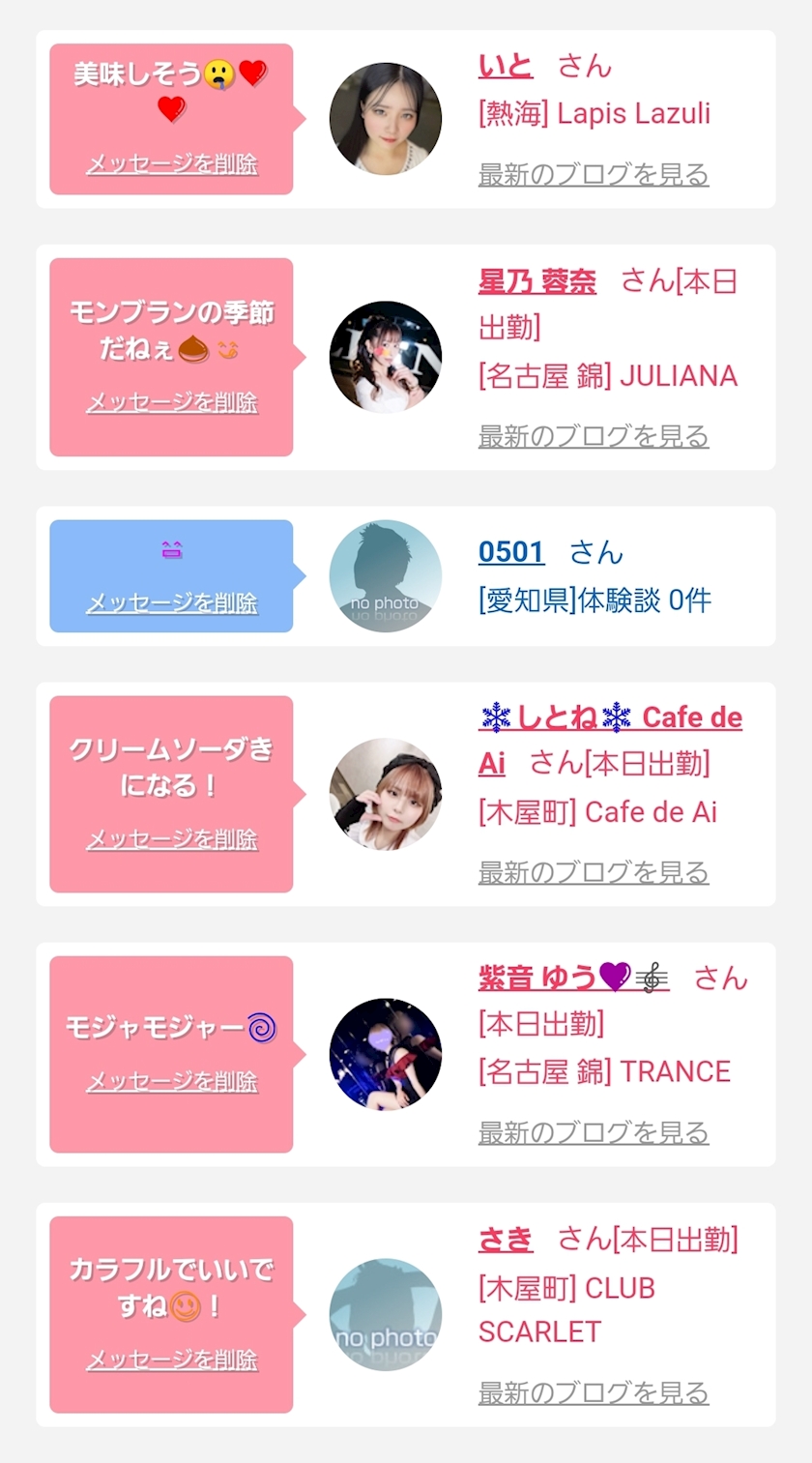The height and width of the screenshot is (1463, 812).
Task: Tap いと's profile photo
Action: 385,119
